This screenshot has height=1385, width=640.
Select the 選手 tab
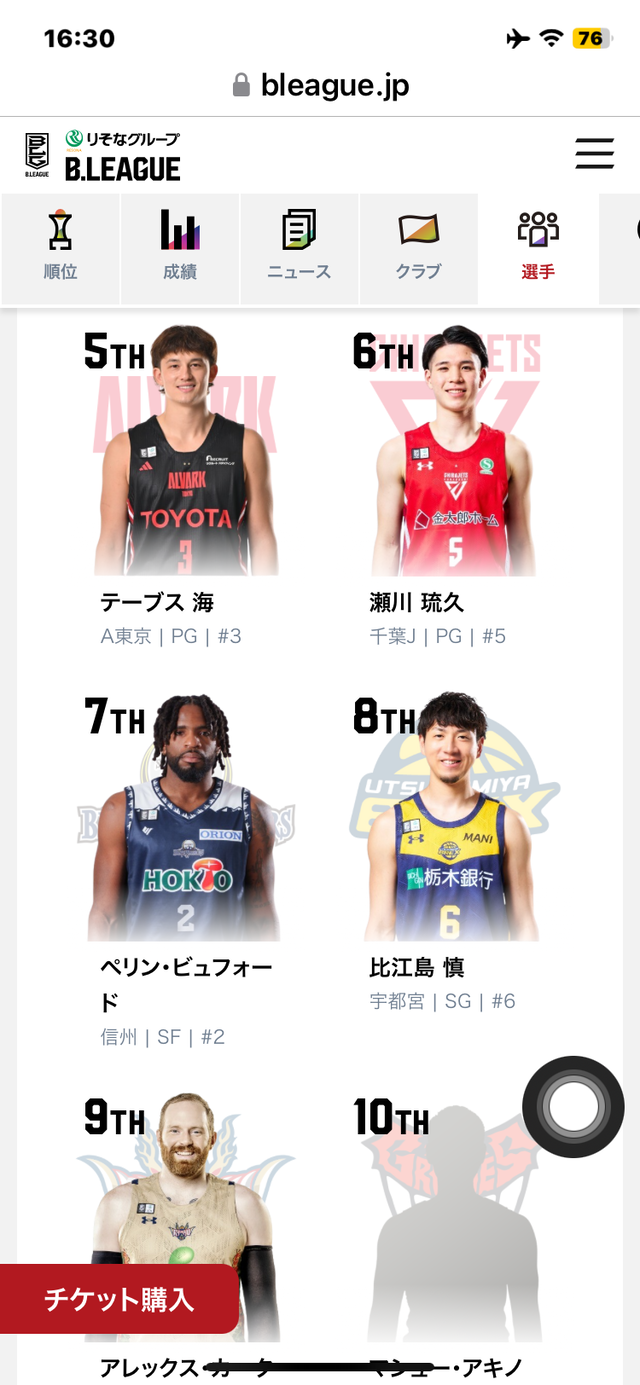[538, 248]
